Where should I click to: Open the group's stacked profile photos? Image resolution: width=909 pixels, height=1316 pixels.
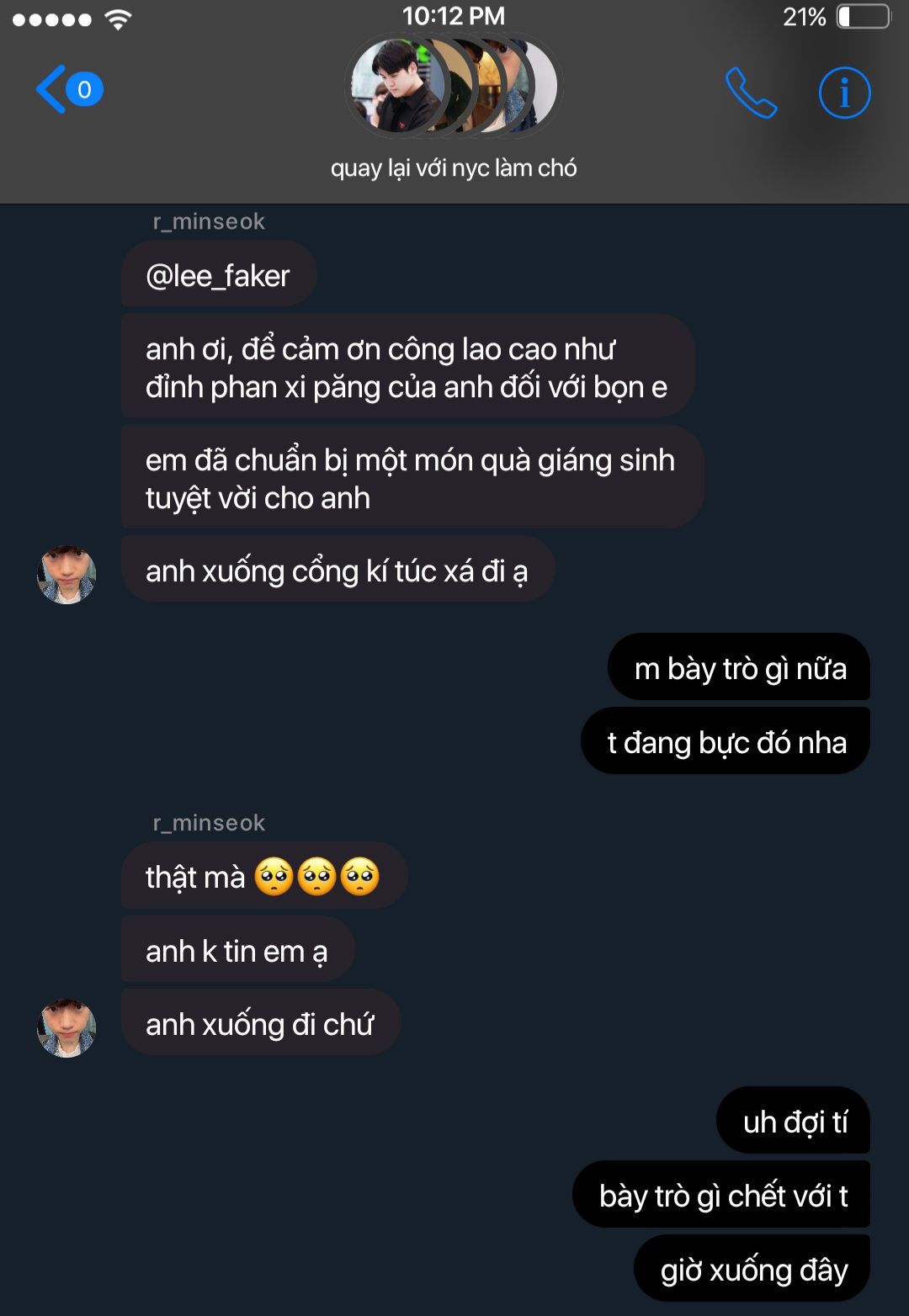(454, 87)
